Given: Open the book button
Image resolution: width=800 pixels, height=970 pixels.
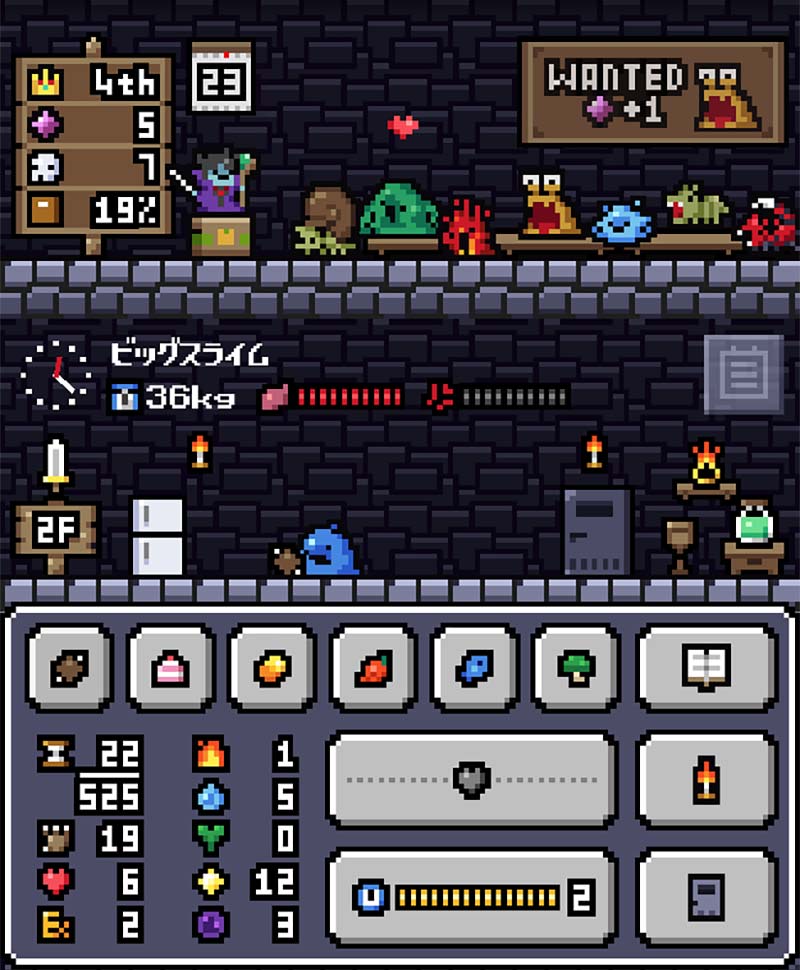Looking at the screenshot, I should 706,667.
